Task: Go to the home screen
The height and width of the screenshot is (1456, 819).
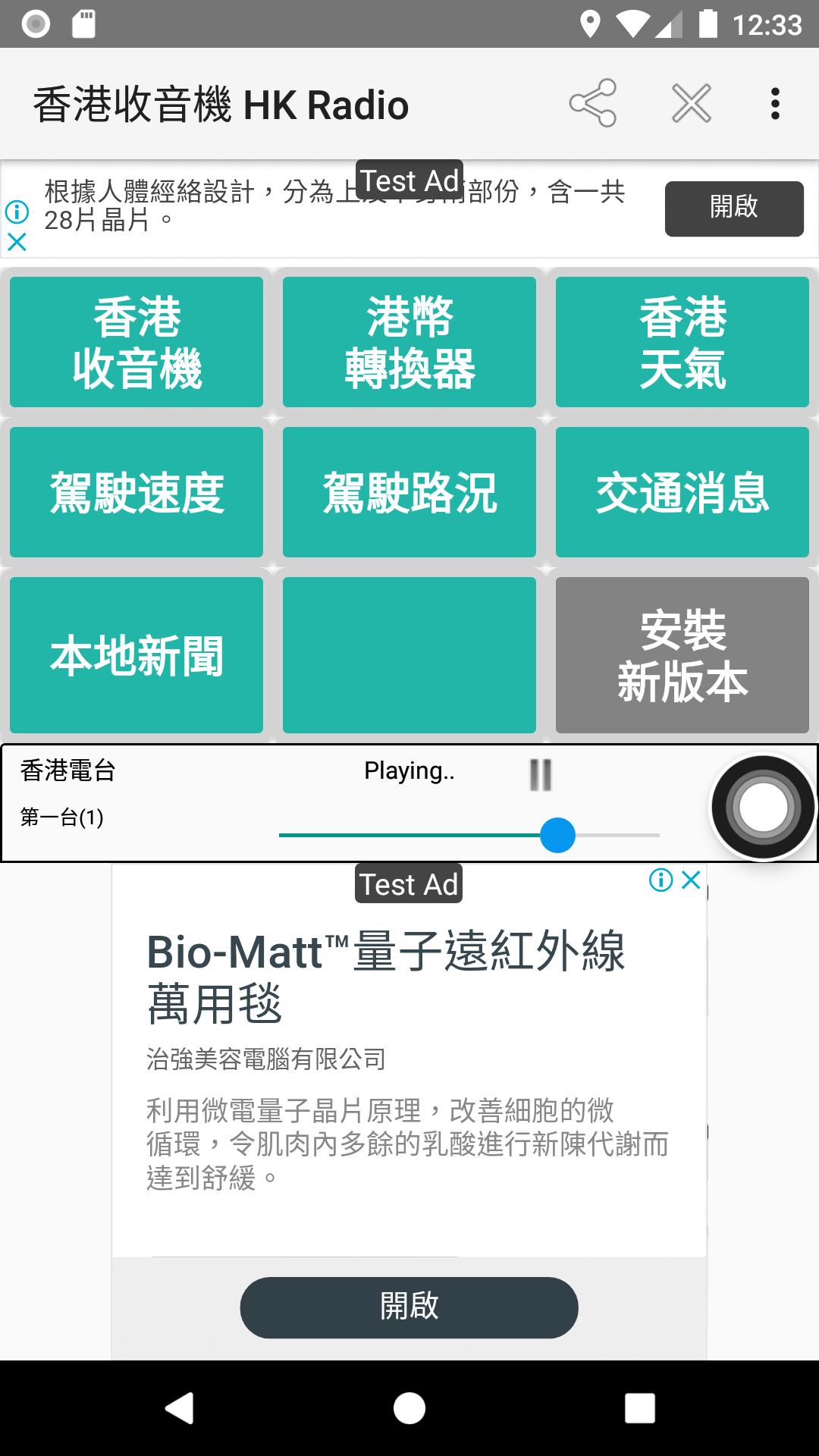Action: (409, 1408)
